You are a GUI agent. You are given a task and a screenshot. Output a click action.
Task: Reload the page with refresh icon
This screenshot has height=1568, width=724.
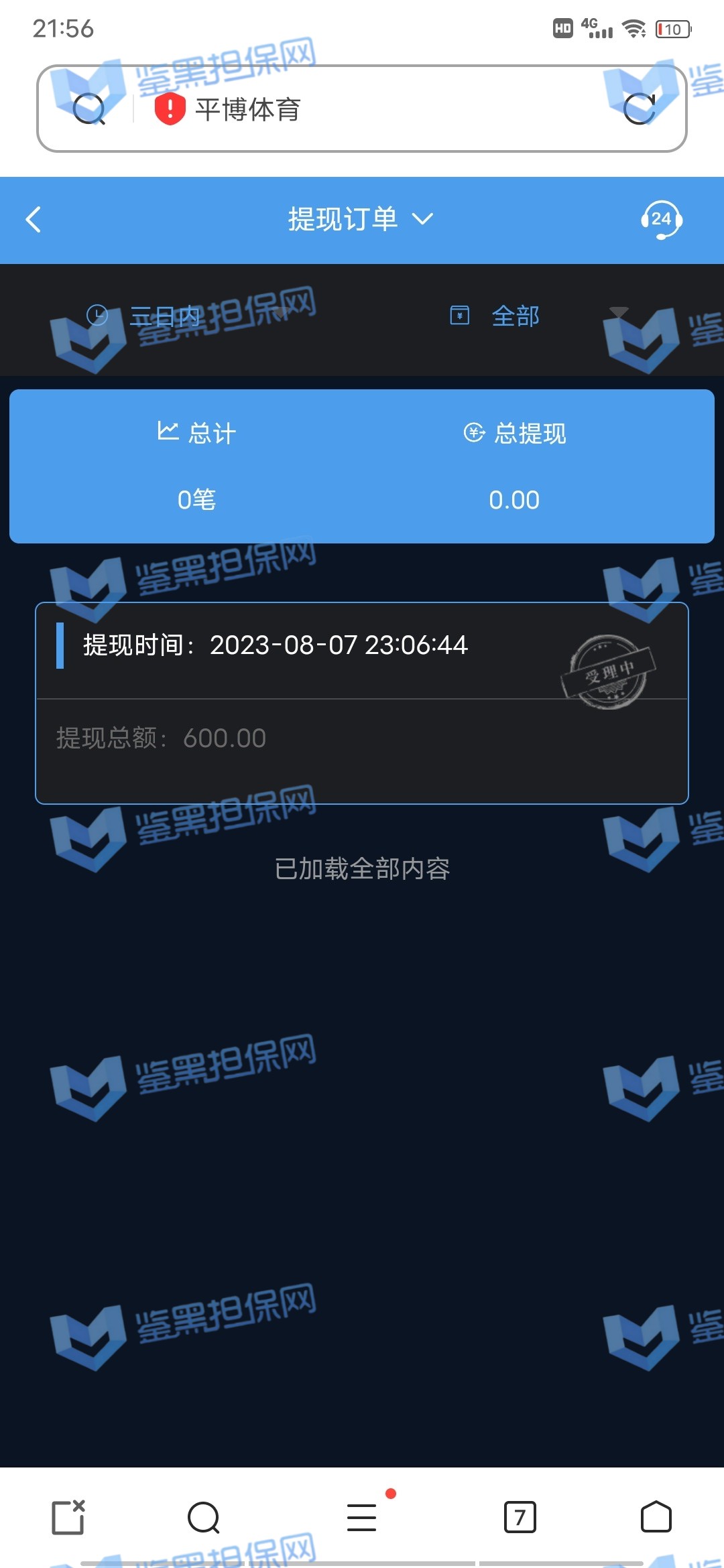coord(639,109)
